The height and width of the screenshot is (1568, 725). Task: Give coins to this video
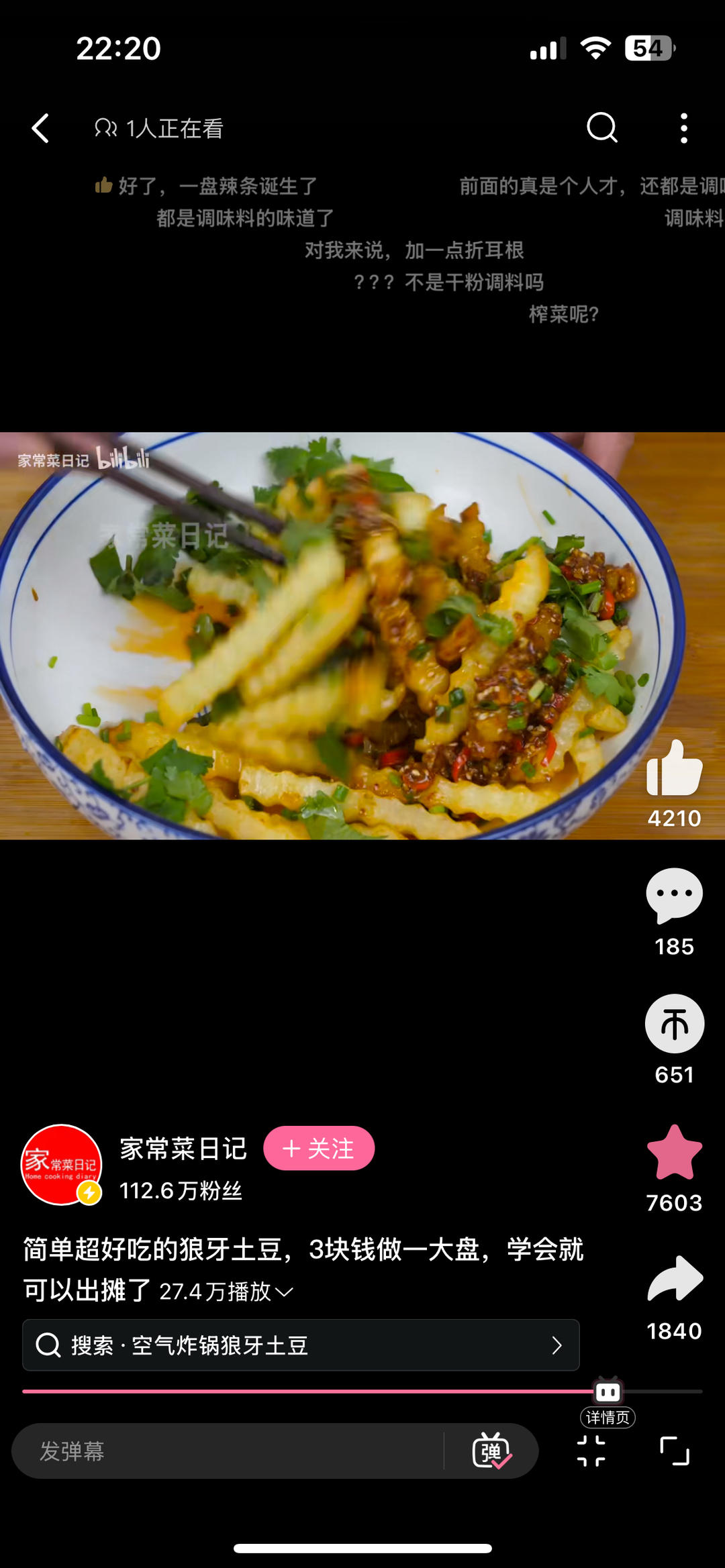(x=674, y=1024)
